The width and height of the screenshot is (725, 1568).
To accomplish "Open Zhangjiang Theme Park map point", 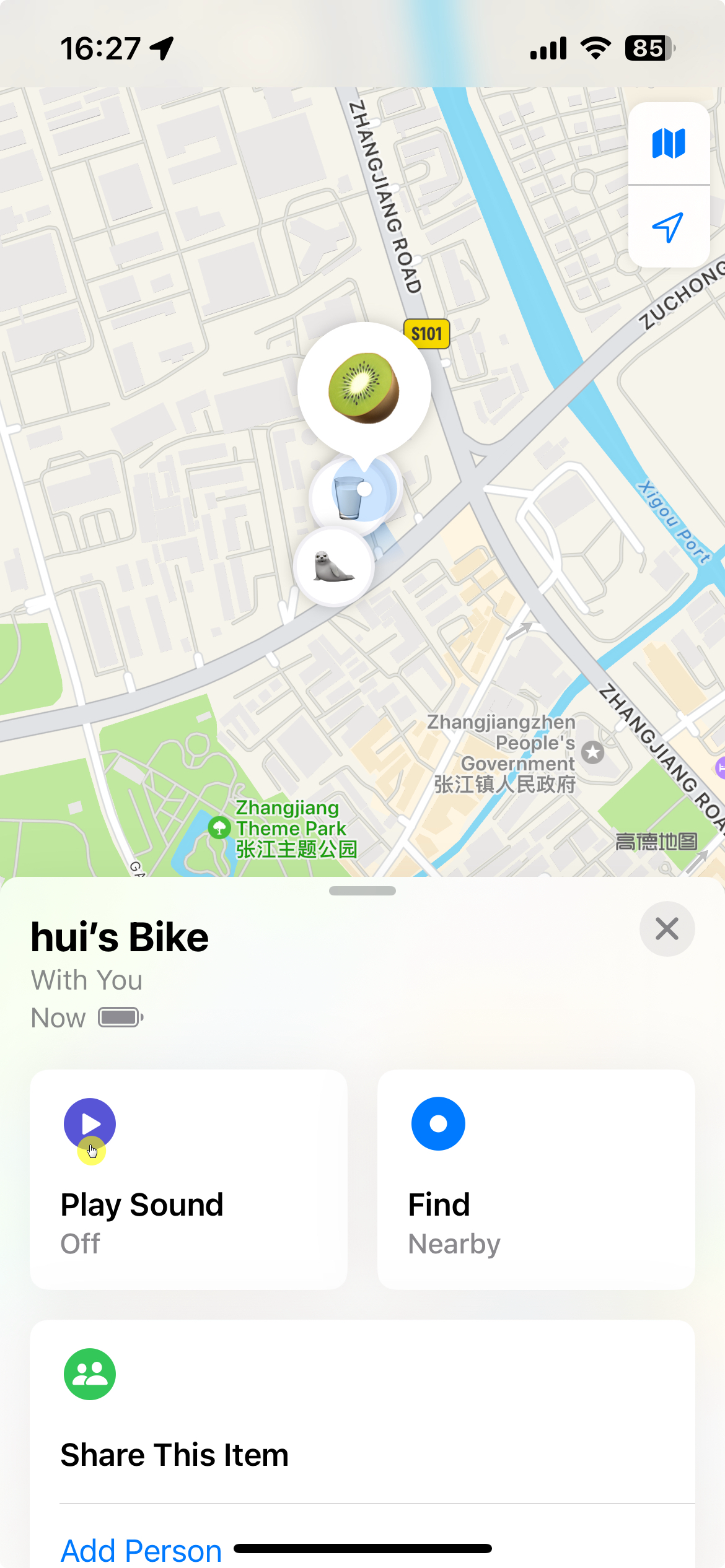I will pyautogui.click(x=219, y=828).
